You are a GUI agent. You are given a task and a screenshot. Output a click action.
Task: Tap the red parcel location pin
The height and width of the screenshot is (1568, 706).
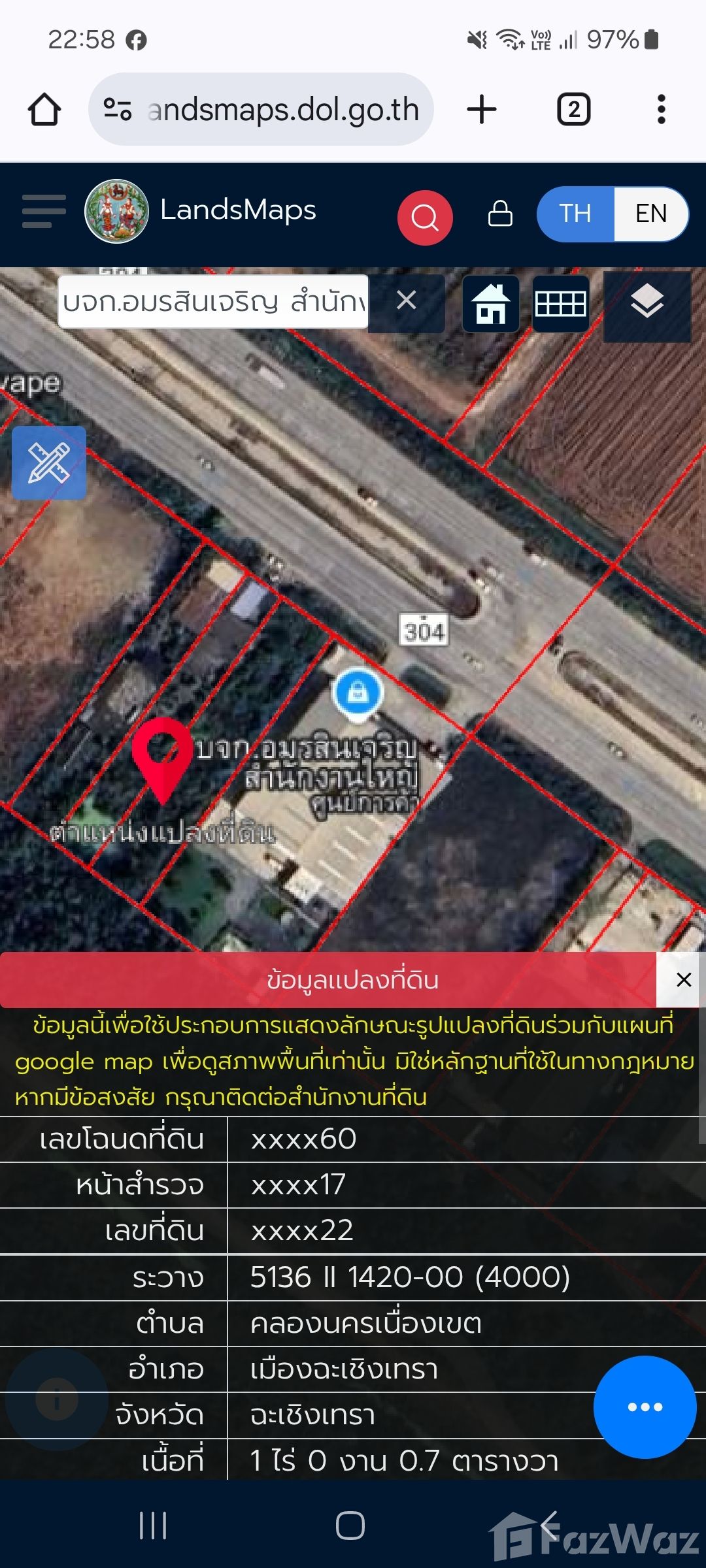162,755
